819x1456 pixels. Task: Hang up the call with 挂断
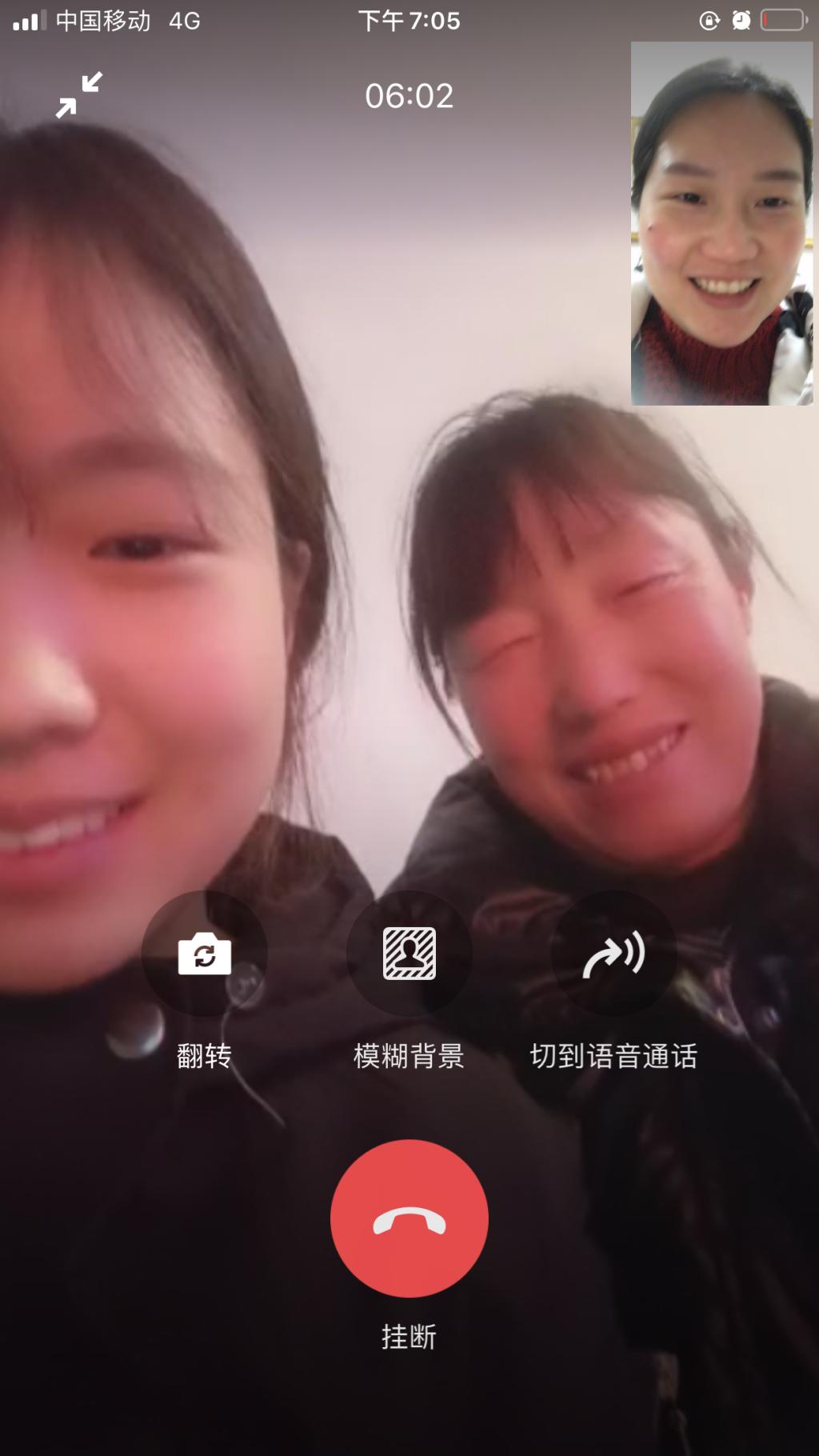point(409,1218)
